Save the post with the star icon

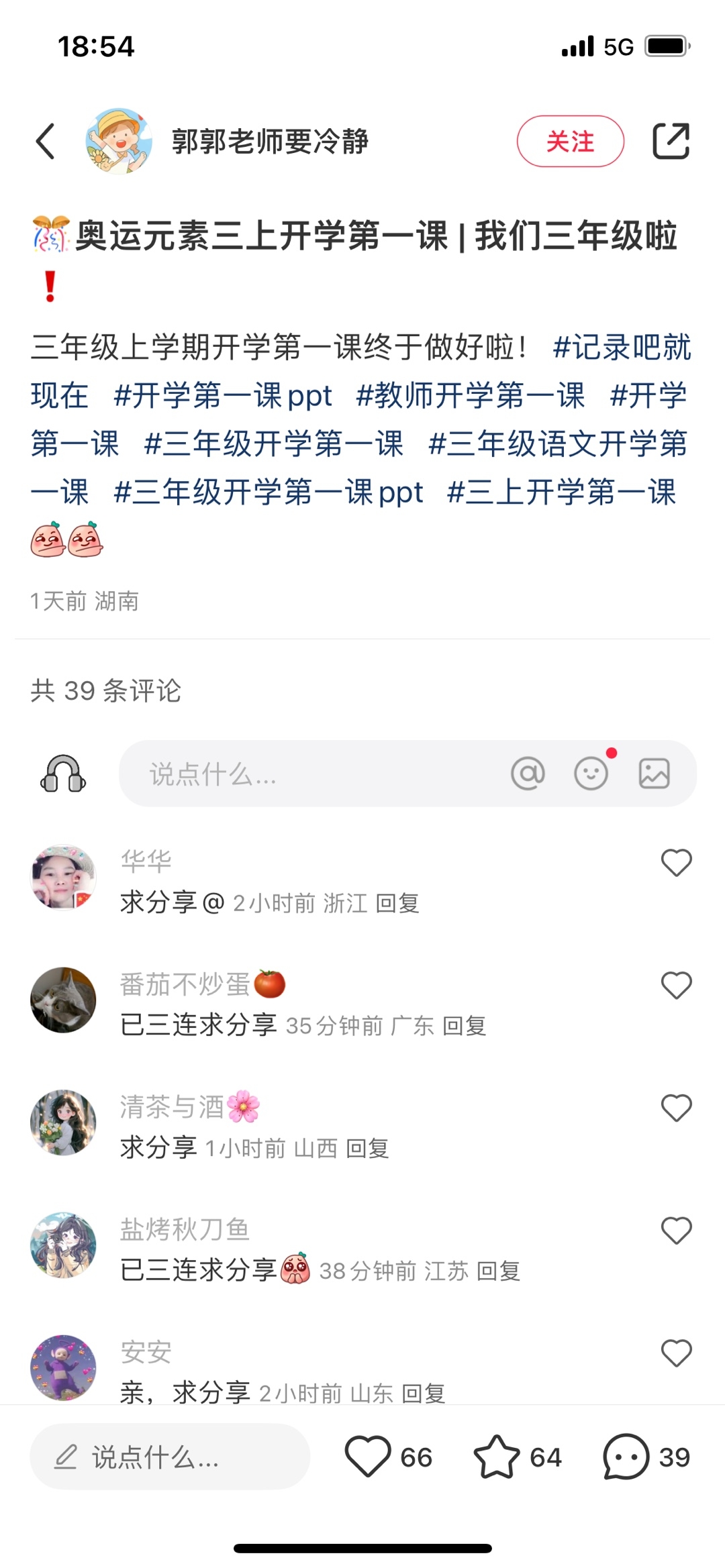tap(497, 1457)
